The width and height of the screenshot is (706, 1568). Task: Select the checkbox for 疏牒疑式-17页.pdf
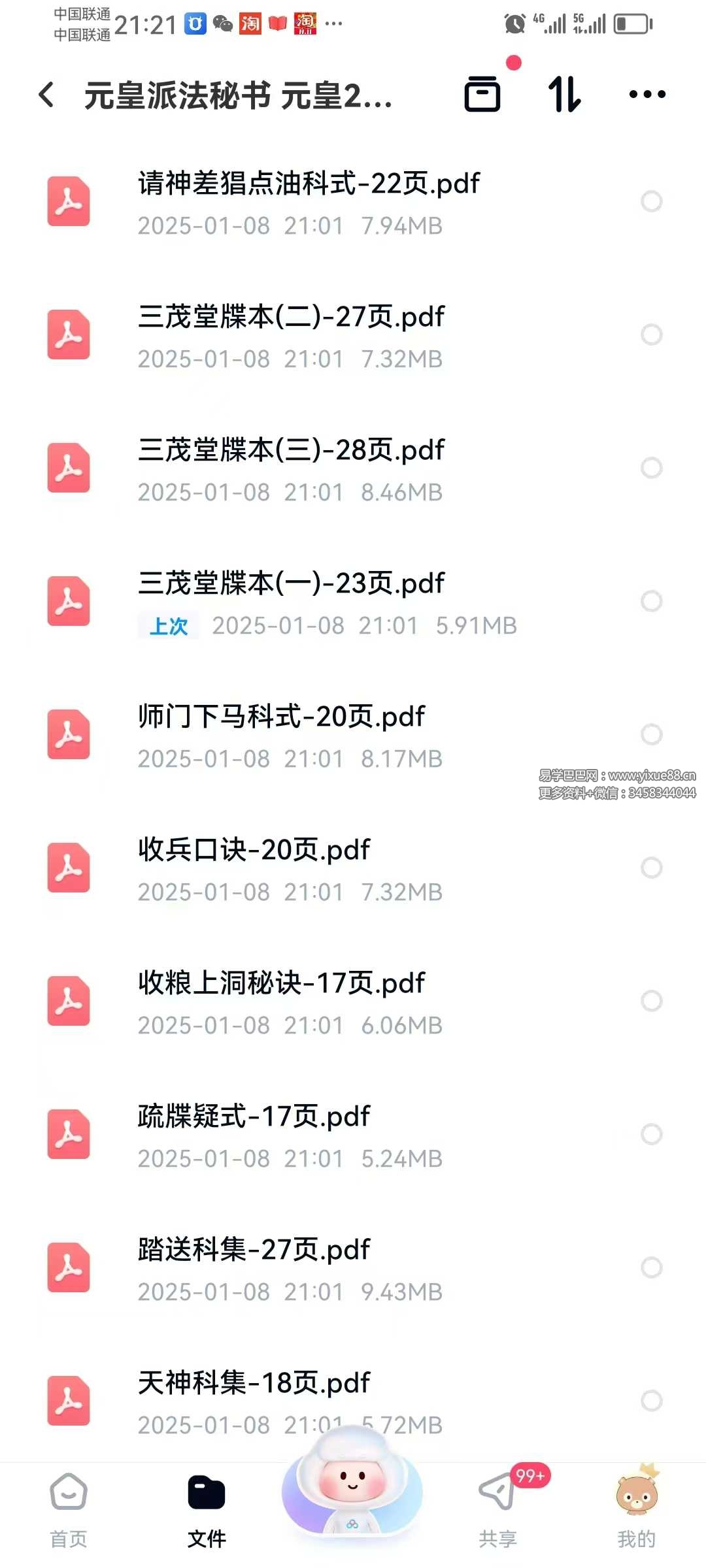pos(651,1134)
